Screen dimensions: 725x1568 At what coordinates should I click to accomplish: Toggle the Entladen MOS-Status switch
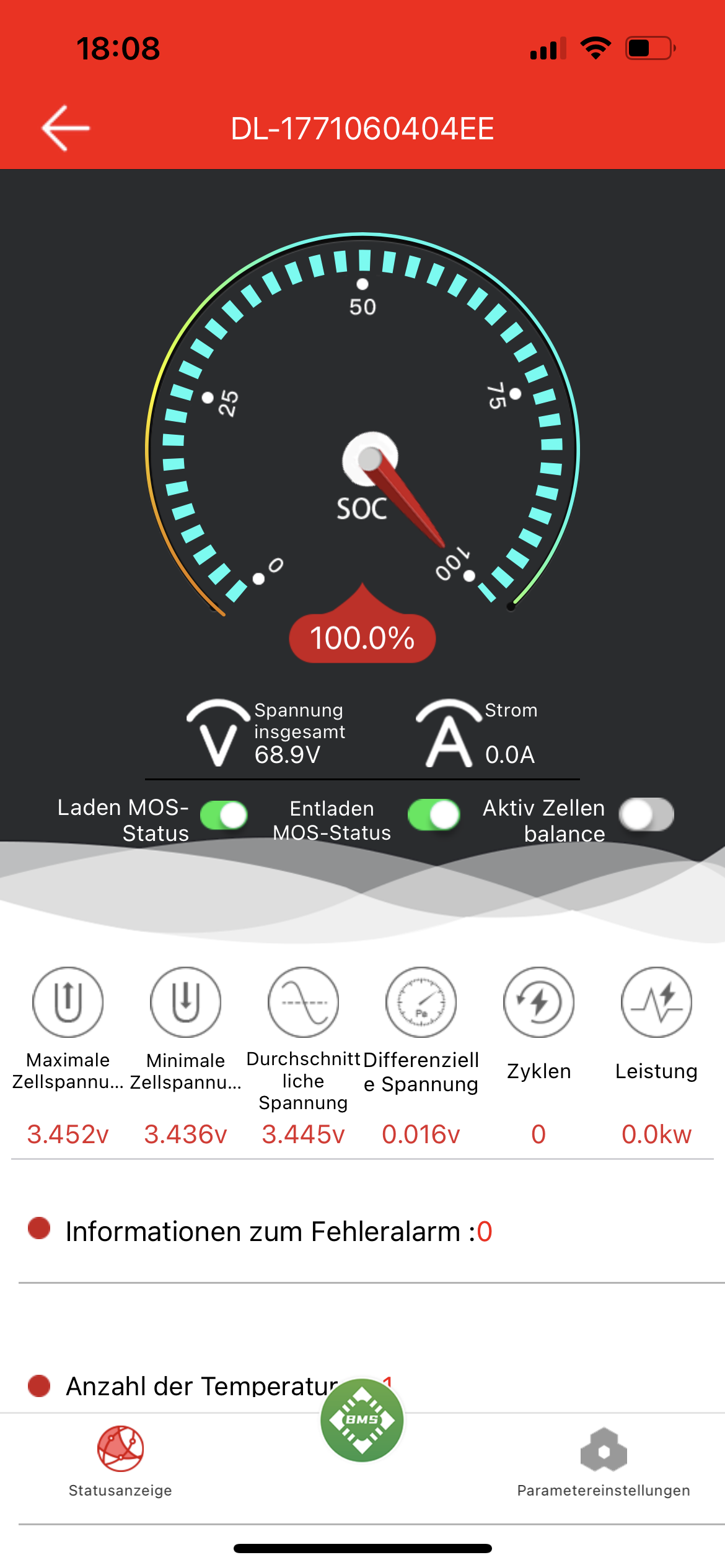pyautogui.click(x=434, y=814)
